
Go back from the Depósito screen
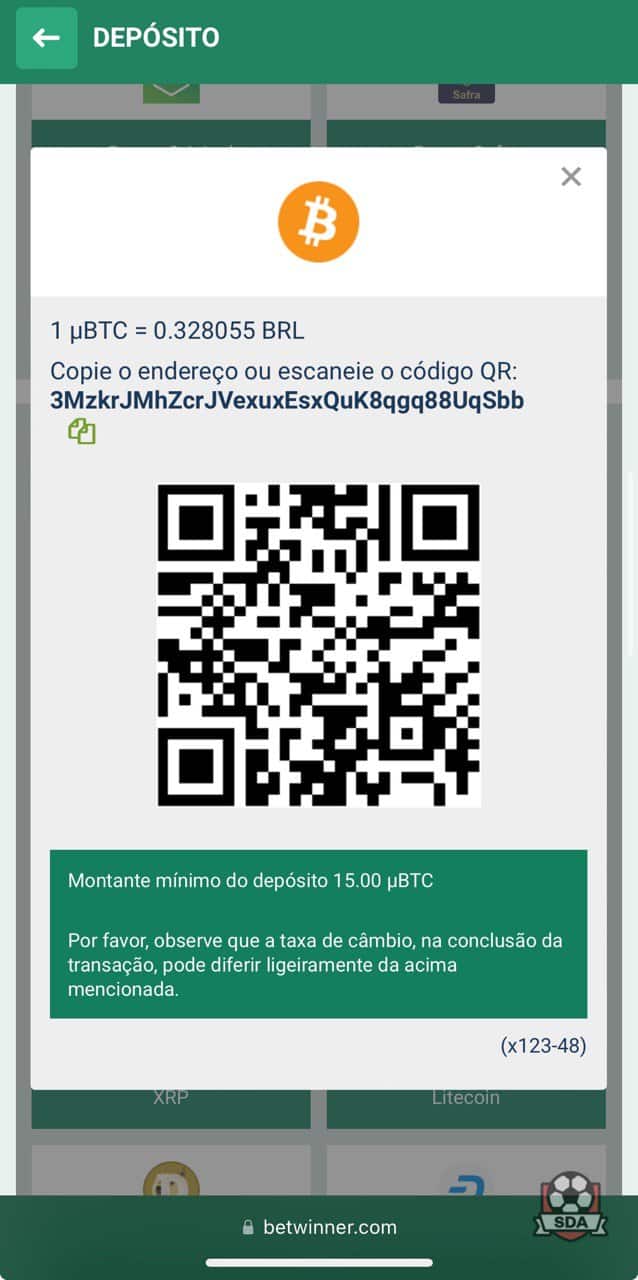click(x=46, y=38)
